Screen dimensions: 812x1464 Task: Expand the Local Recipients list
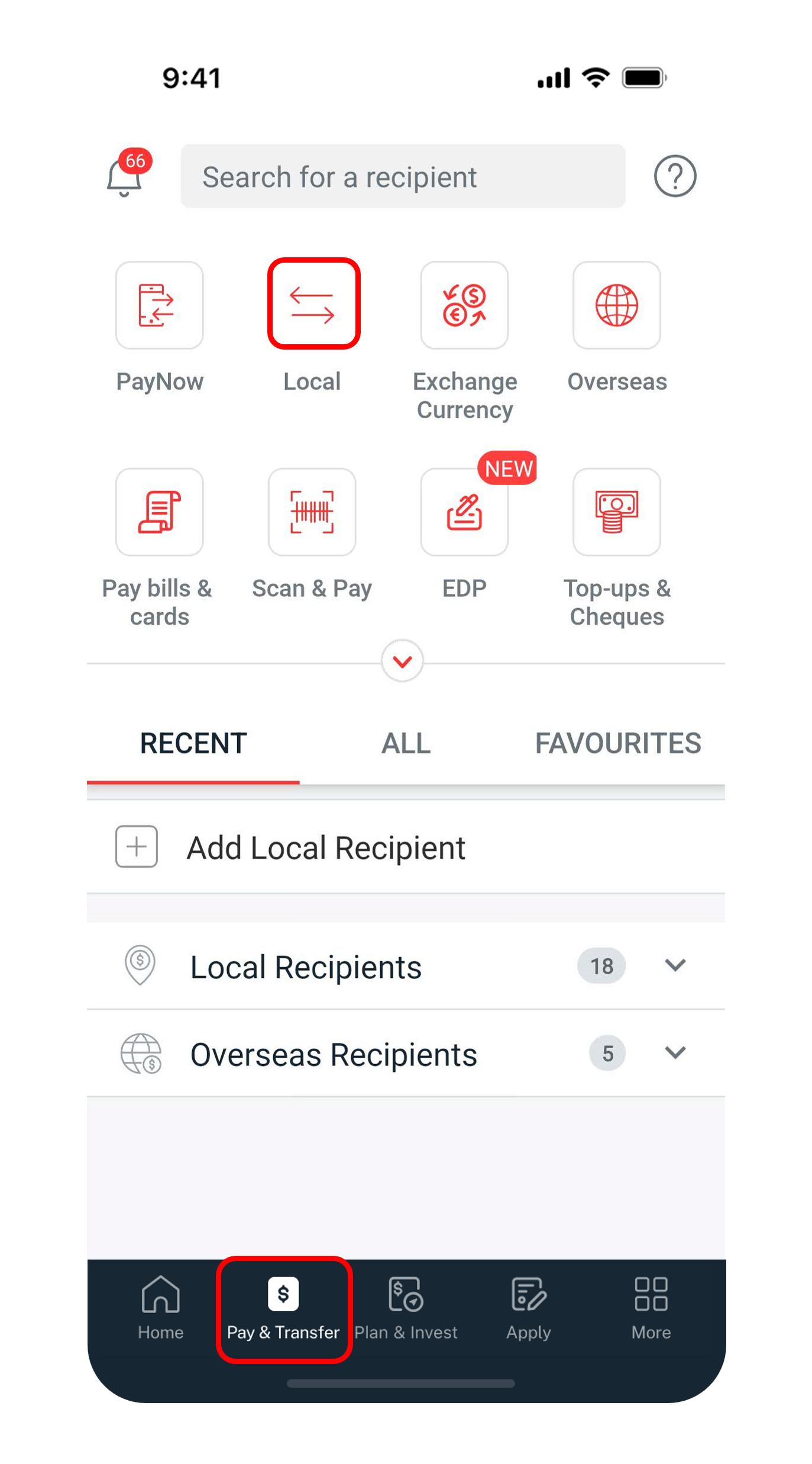[674, 966]
